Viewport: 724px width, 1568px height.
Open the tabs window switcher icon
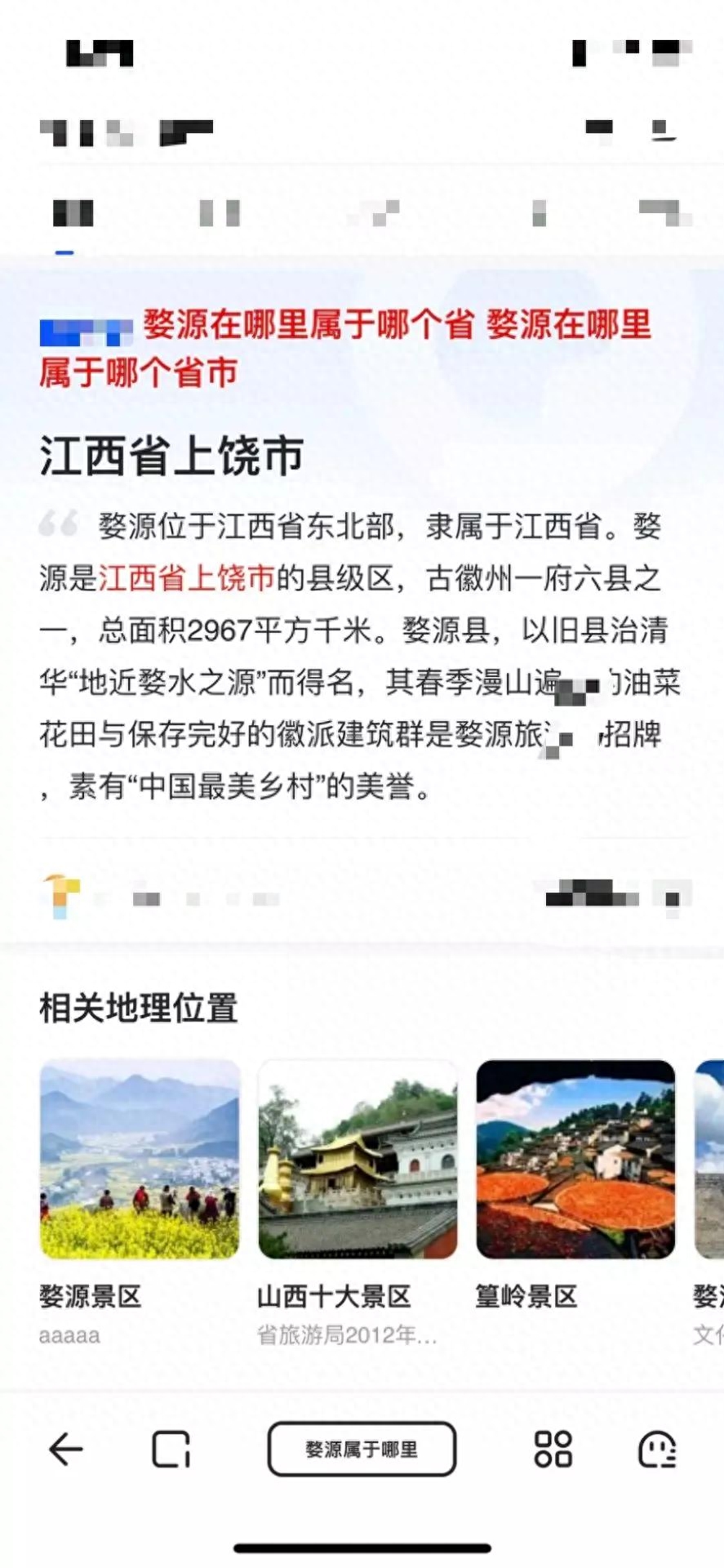coord(171,1450)
